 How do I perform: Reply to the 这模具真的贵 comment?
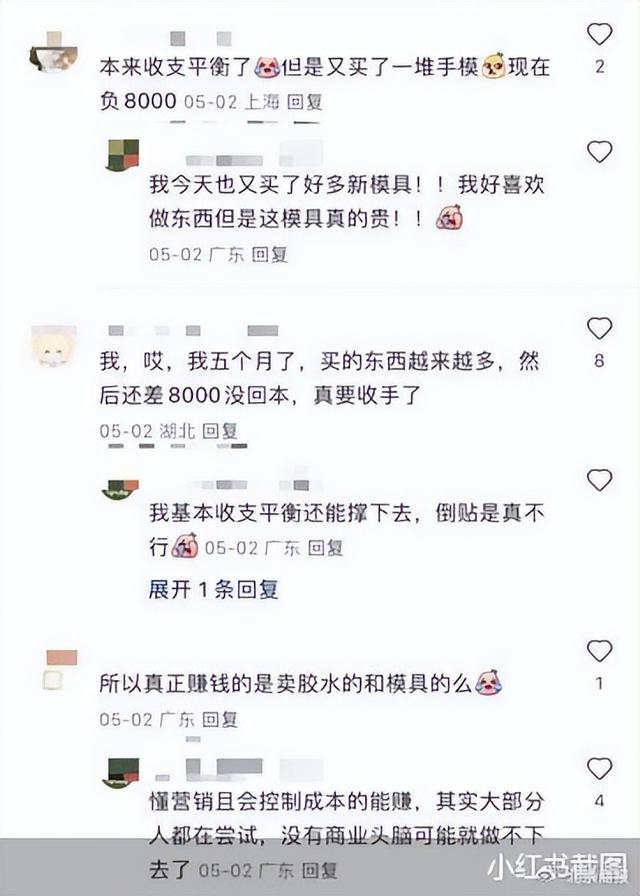[269, 254]
